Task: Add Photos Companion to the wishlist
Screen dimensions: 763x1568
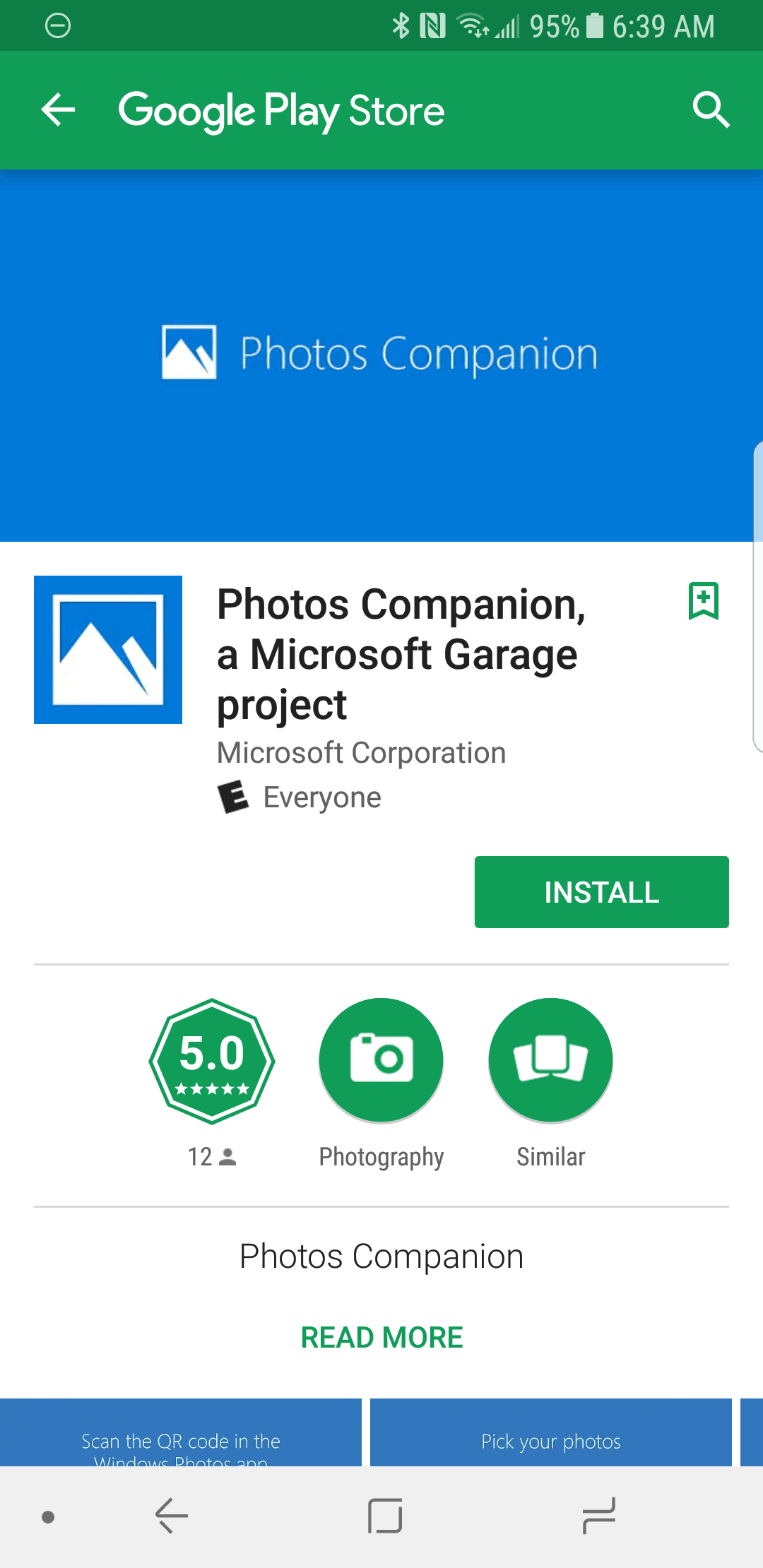Action: click(703, 601)
